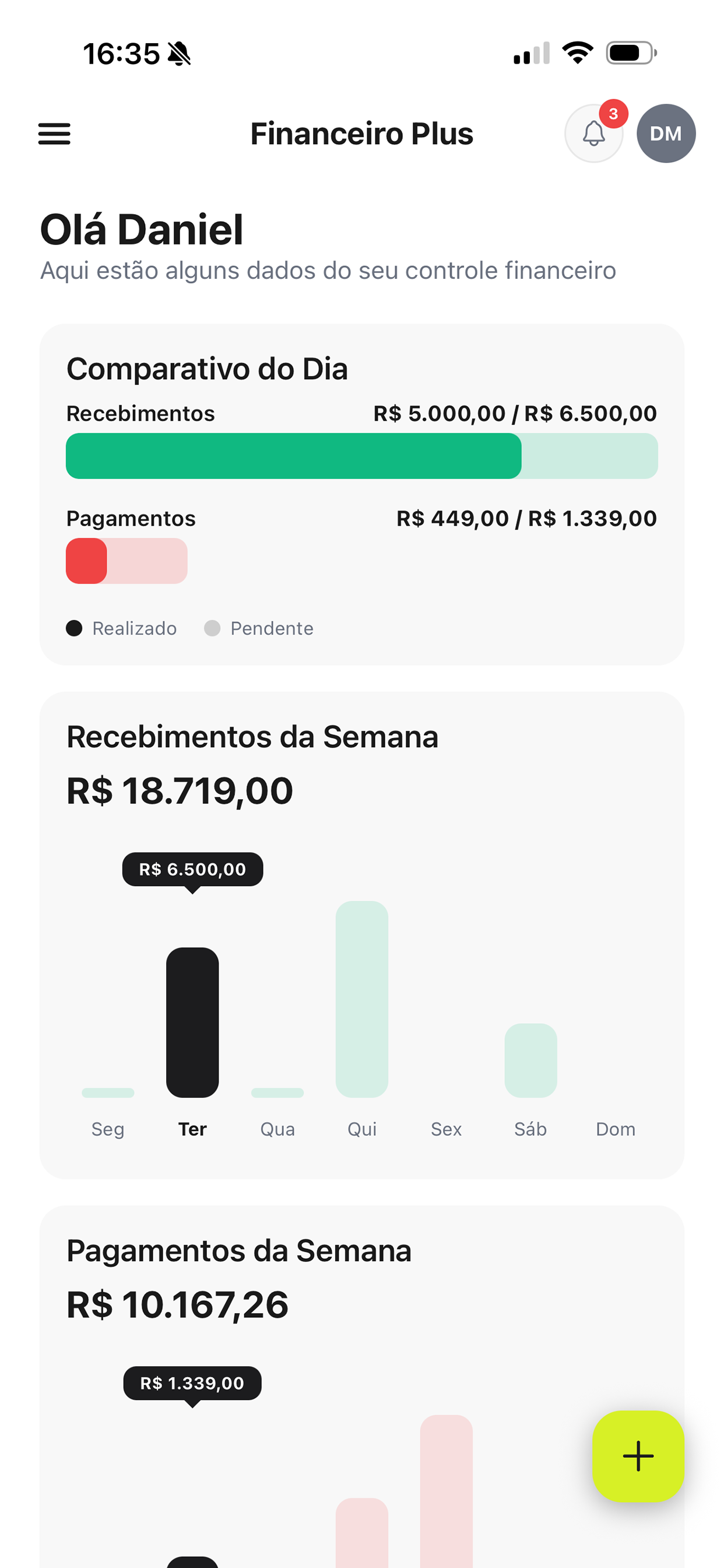Select the Pendente legend toggle

pos(258,628)
